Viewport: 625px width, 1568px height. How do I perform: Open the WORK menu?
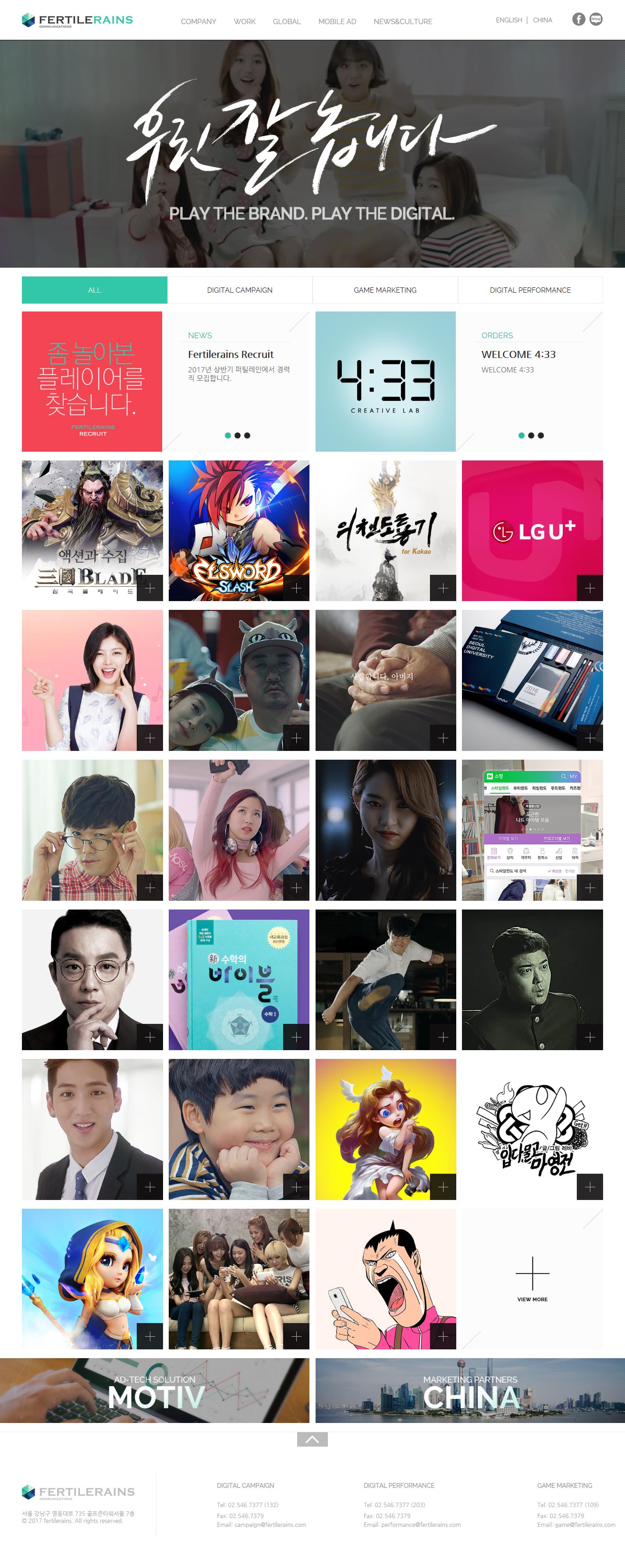coord(244,21)
